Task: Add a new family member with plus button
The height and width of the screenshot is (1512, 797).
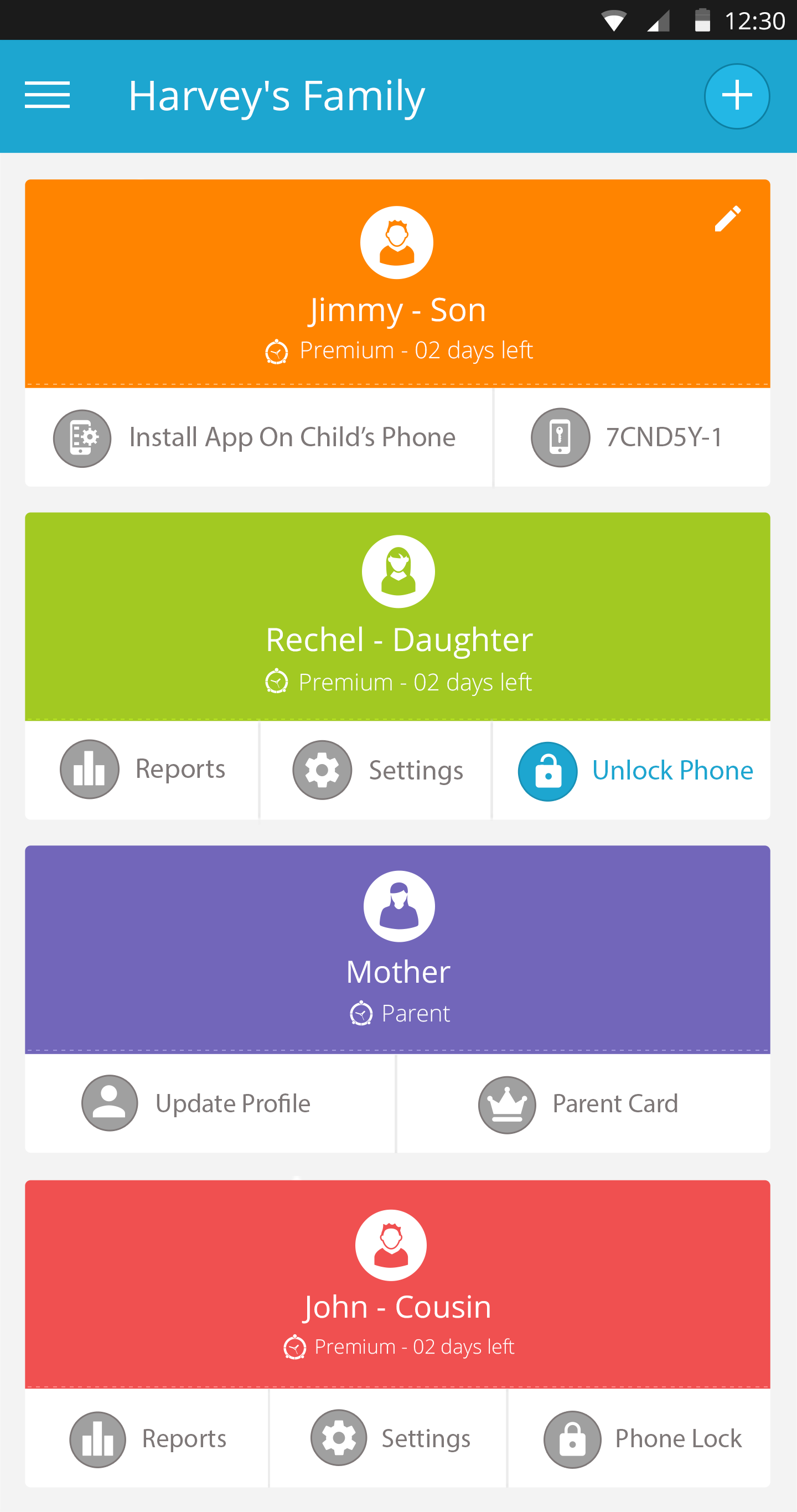Action: [737, 96]
